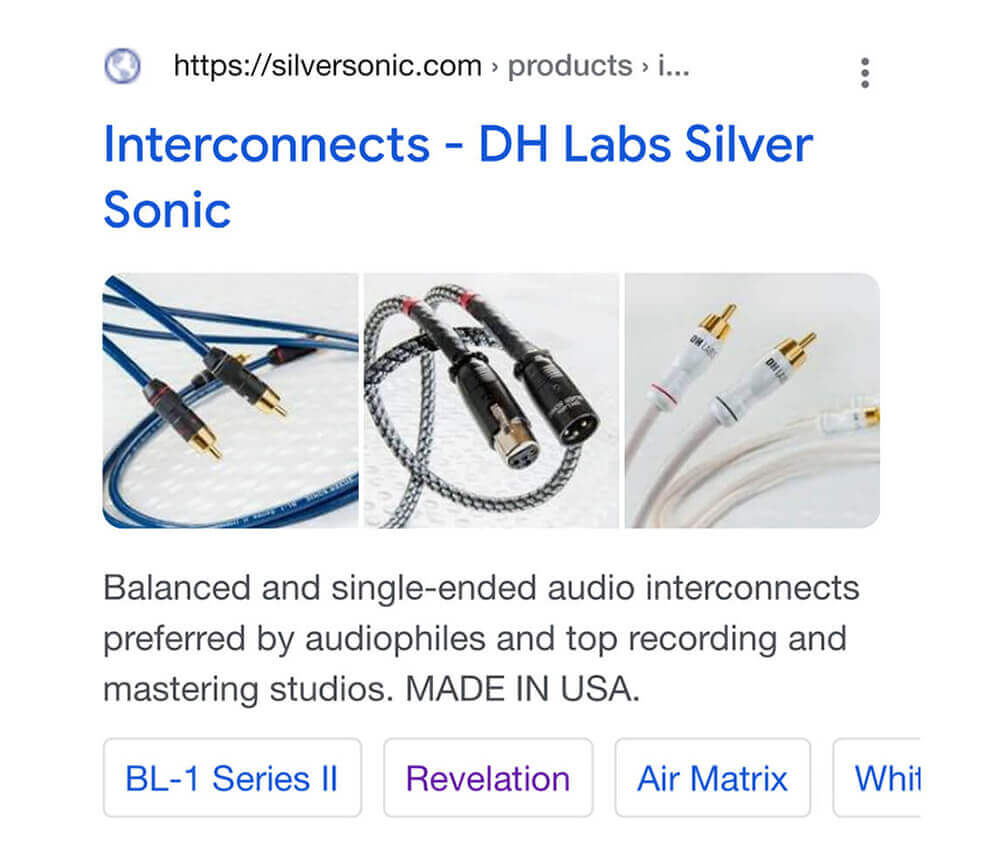Open the blue RCA cable image
Viewport: 1000px width, 860px height.
(230, 400)
